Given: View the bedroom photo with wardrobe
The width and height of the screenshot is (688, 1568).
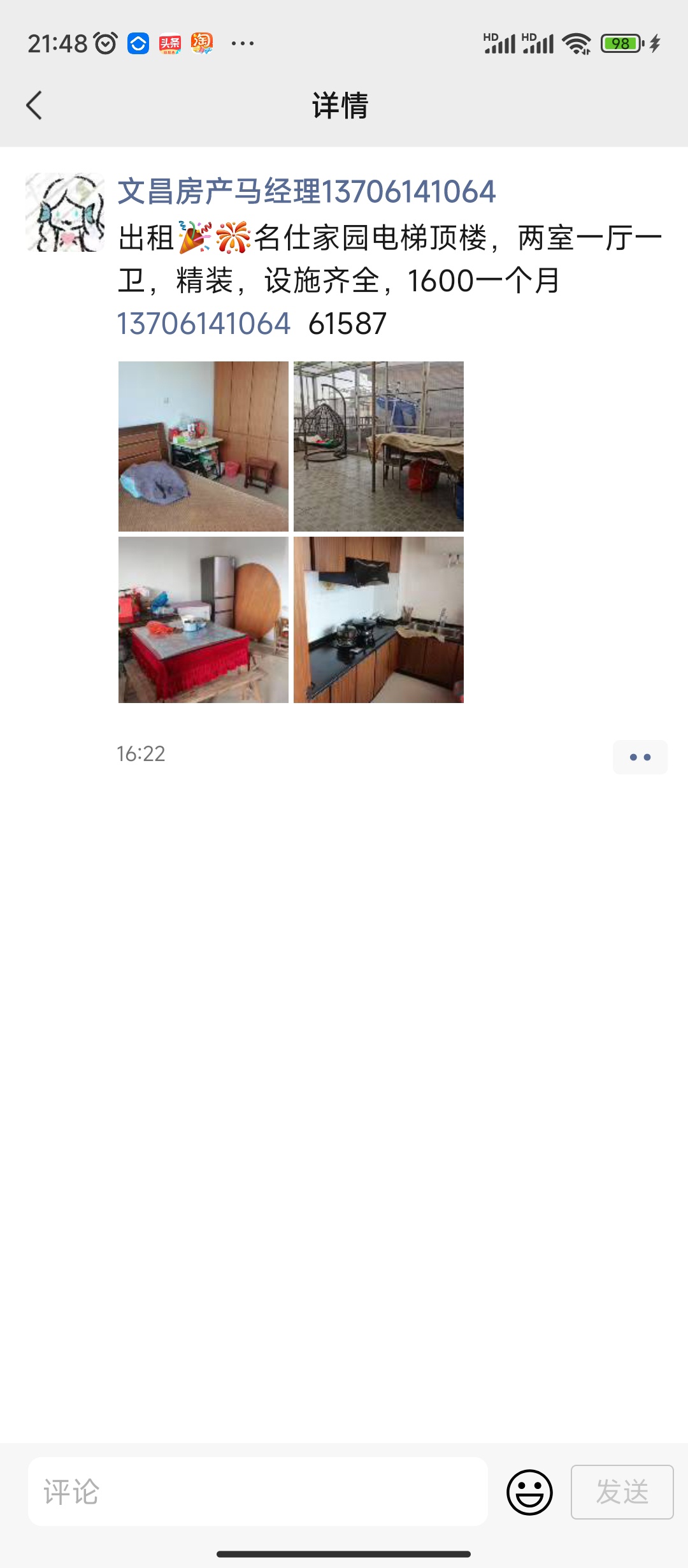Looking at the screenshot, I should (x=203, y=446).
